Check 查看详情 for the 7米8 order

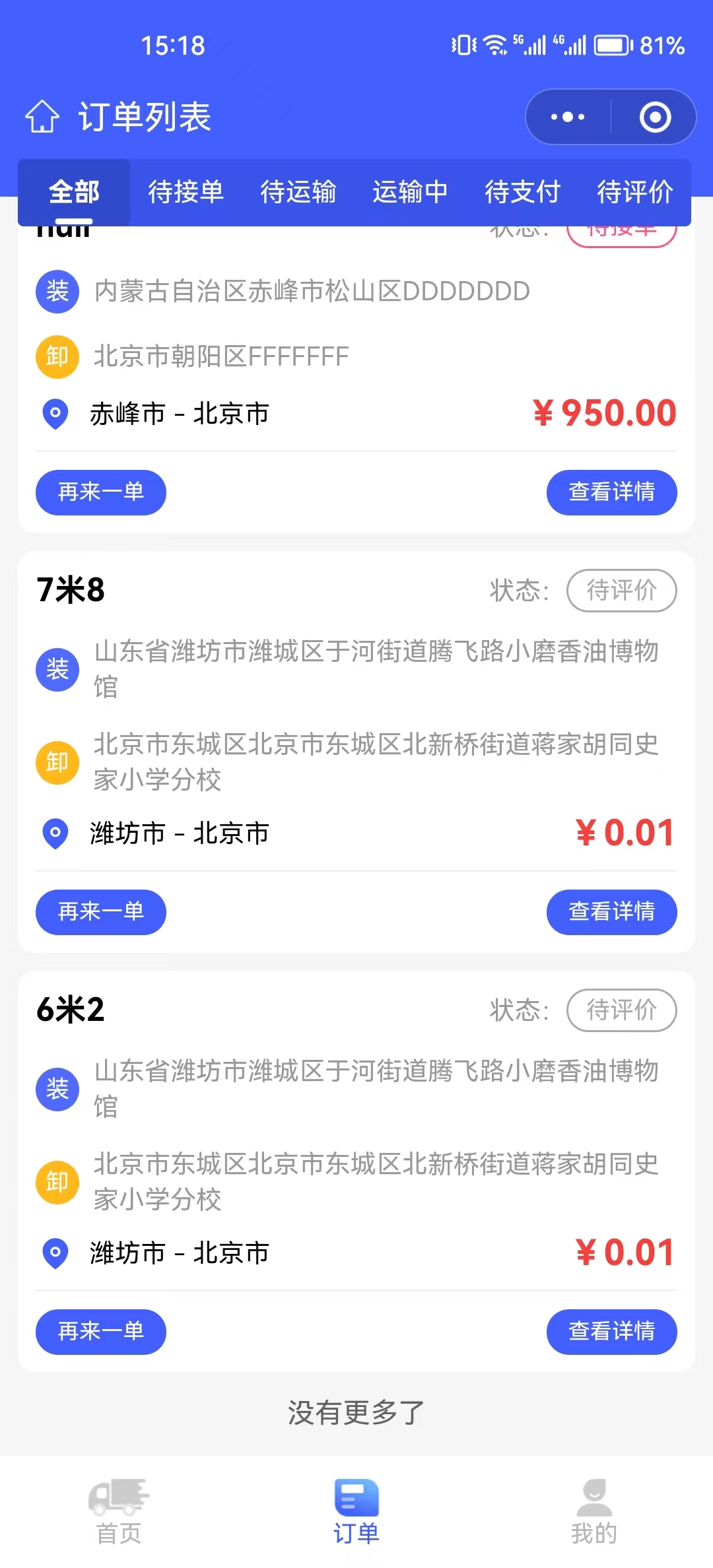point(611,912)
